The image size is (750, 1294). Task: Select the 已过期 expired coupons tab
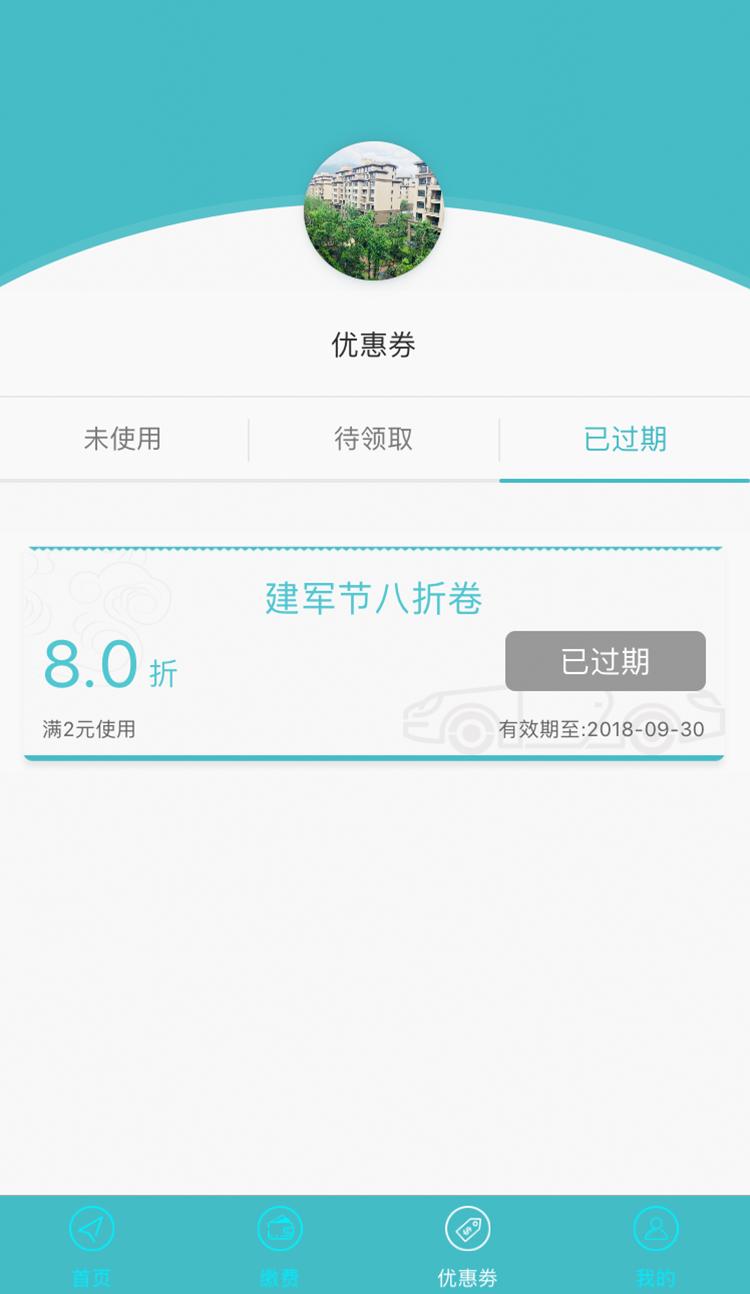[x=623, y=440]
